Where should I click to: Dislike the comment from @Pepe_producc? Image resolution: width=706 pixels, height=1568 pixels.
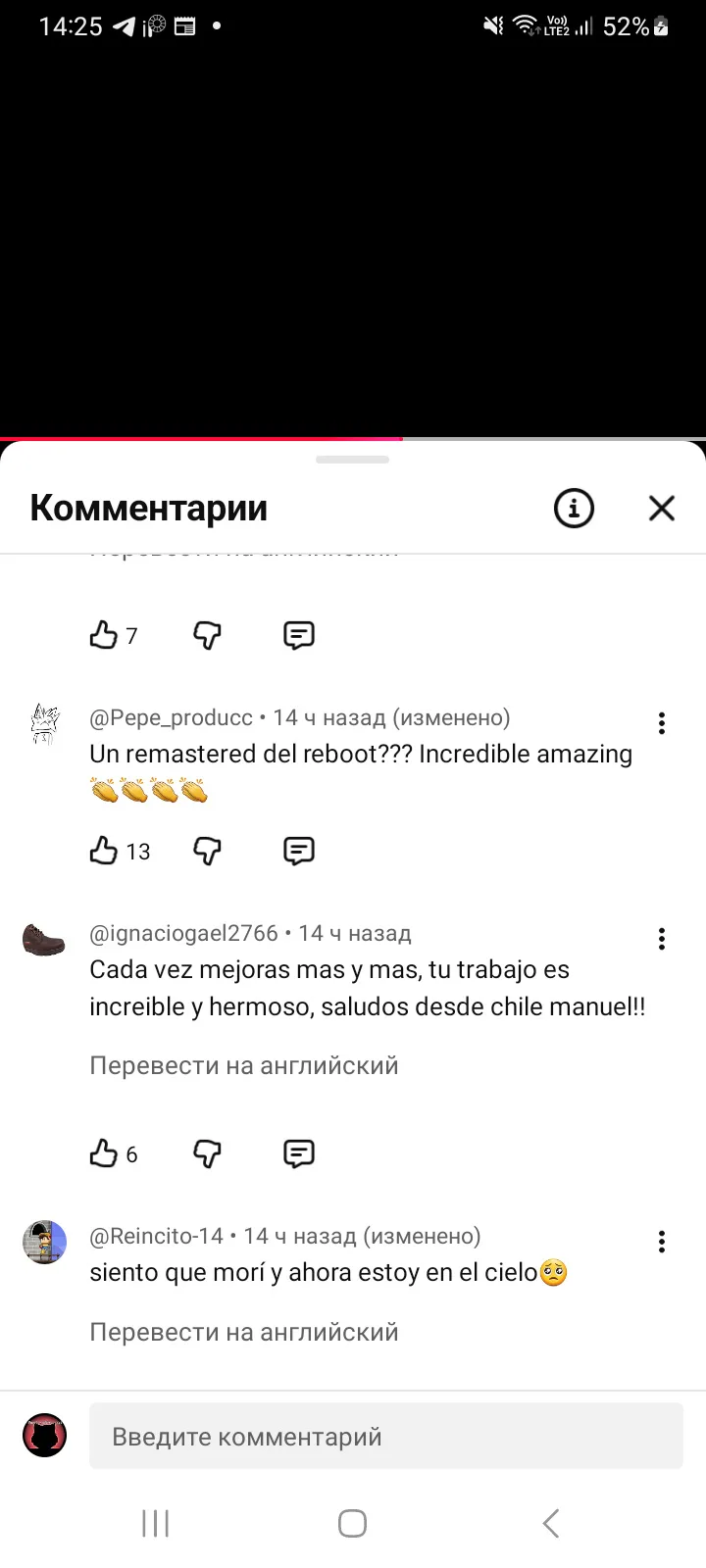tap(207, 851)
